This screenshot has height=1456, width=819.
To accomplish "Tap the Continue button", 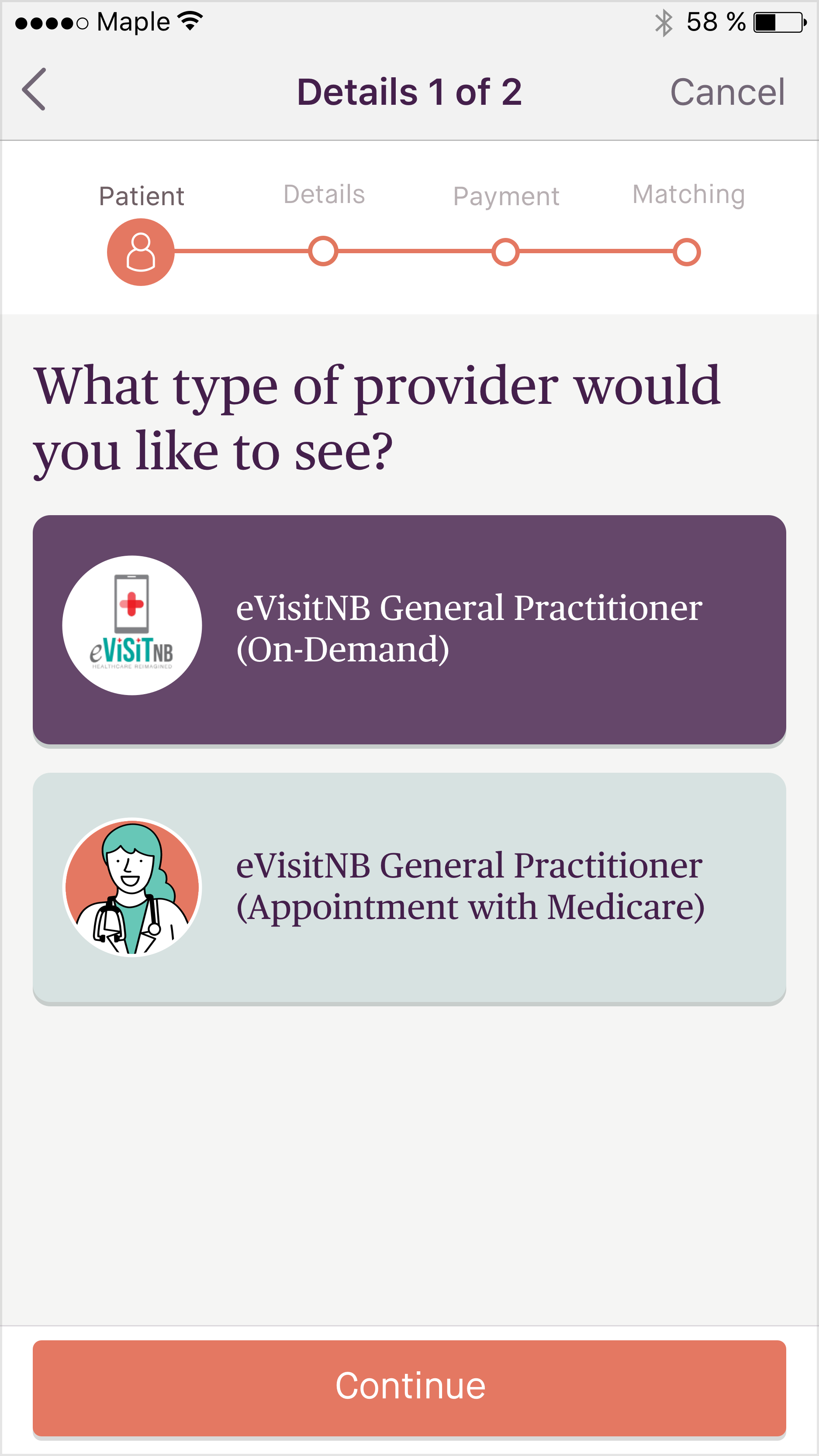I will [410, 1387].
